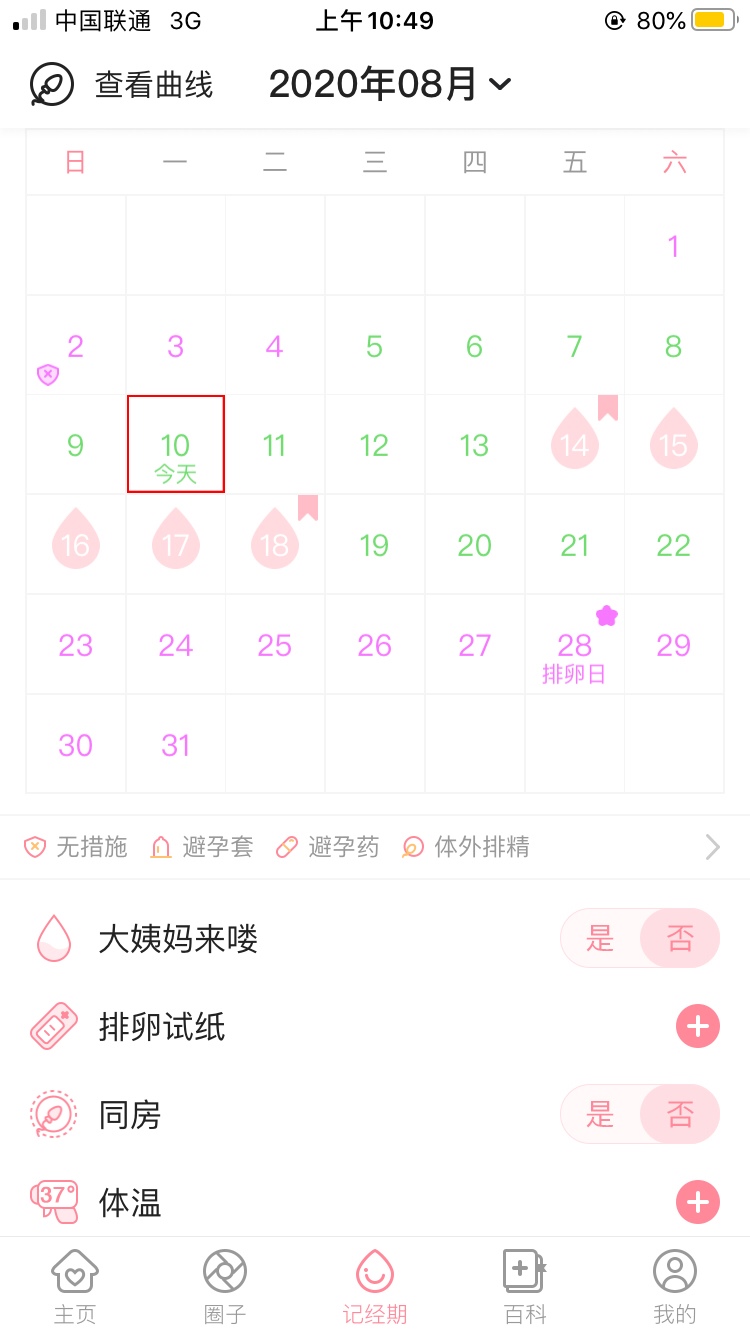Open the 我的 profile tab
750x1334 pixels.
675,1287
